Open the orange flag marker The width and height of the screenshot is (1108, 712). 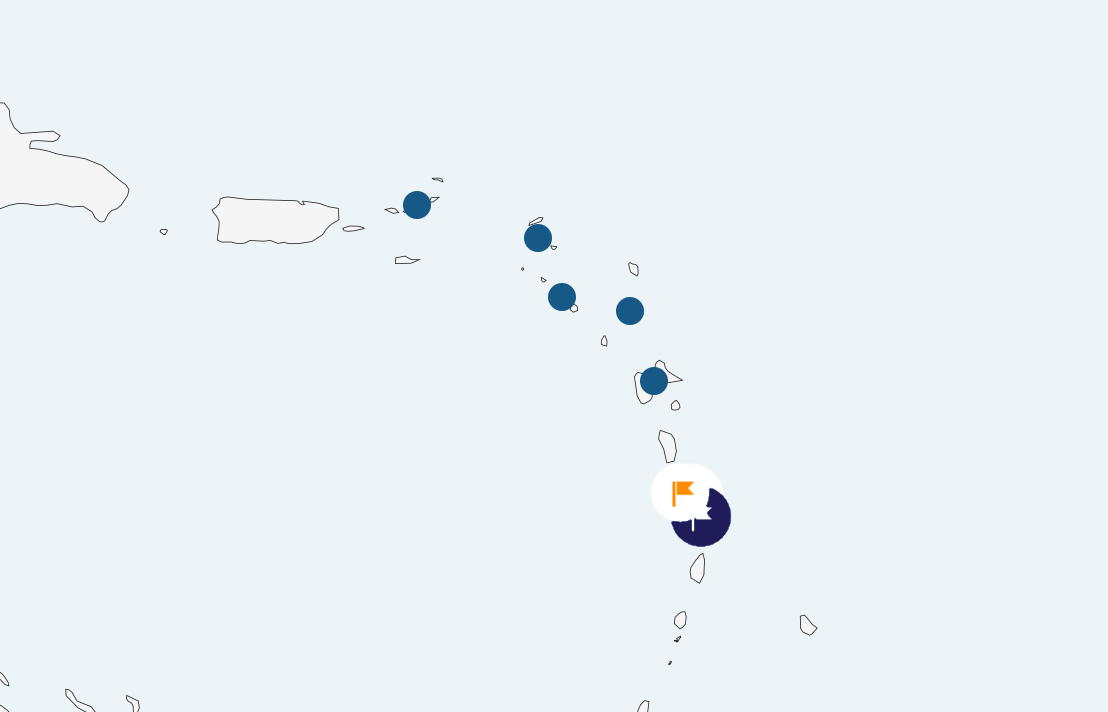pyautogui.click(x=685, y=492)
